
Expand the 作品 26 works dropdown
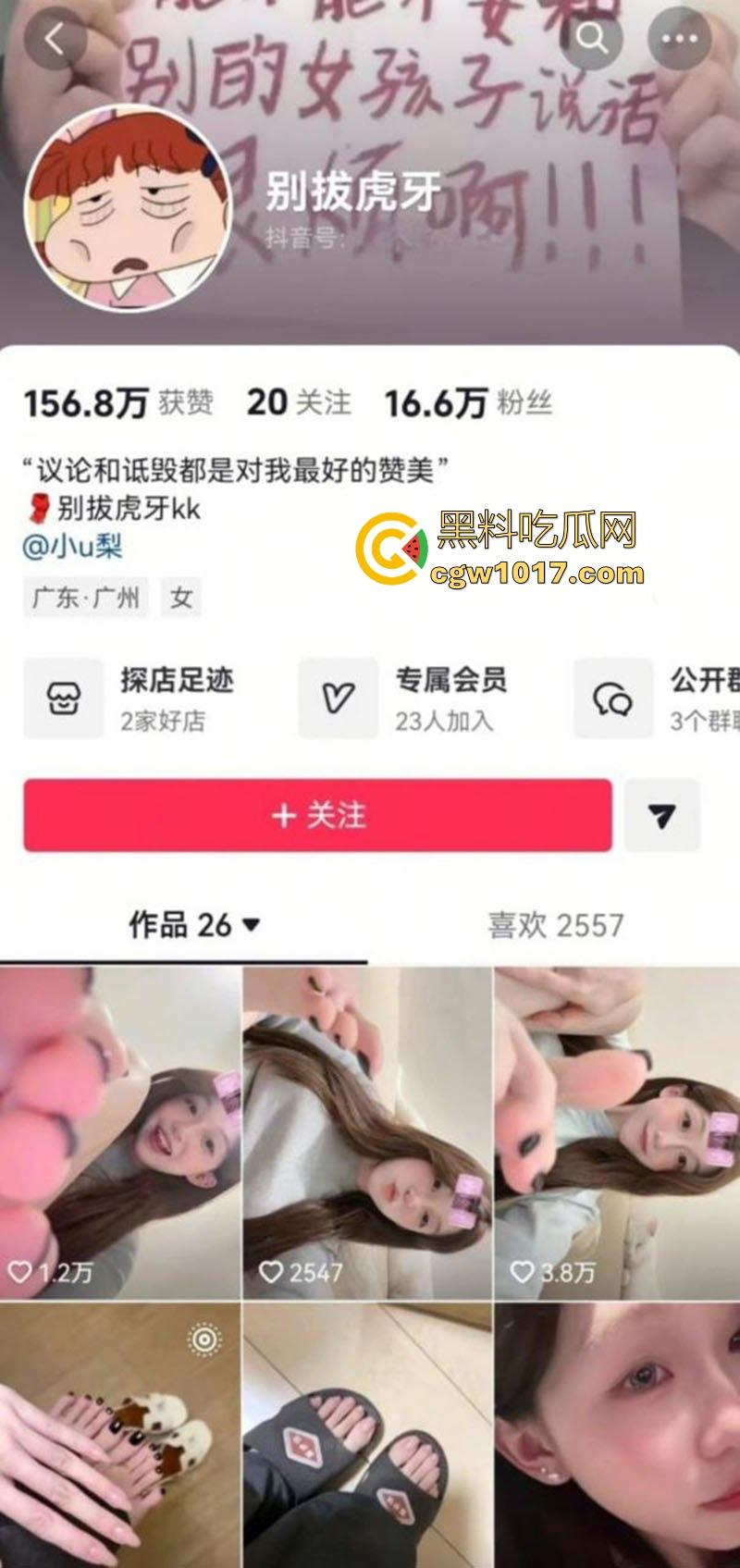[x=194, y=924]
